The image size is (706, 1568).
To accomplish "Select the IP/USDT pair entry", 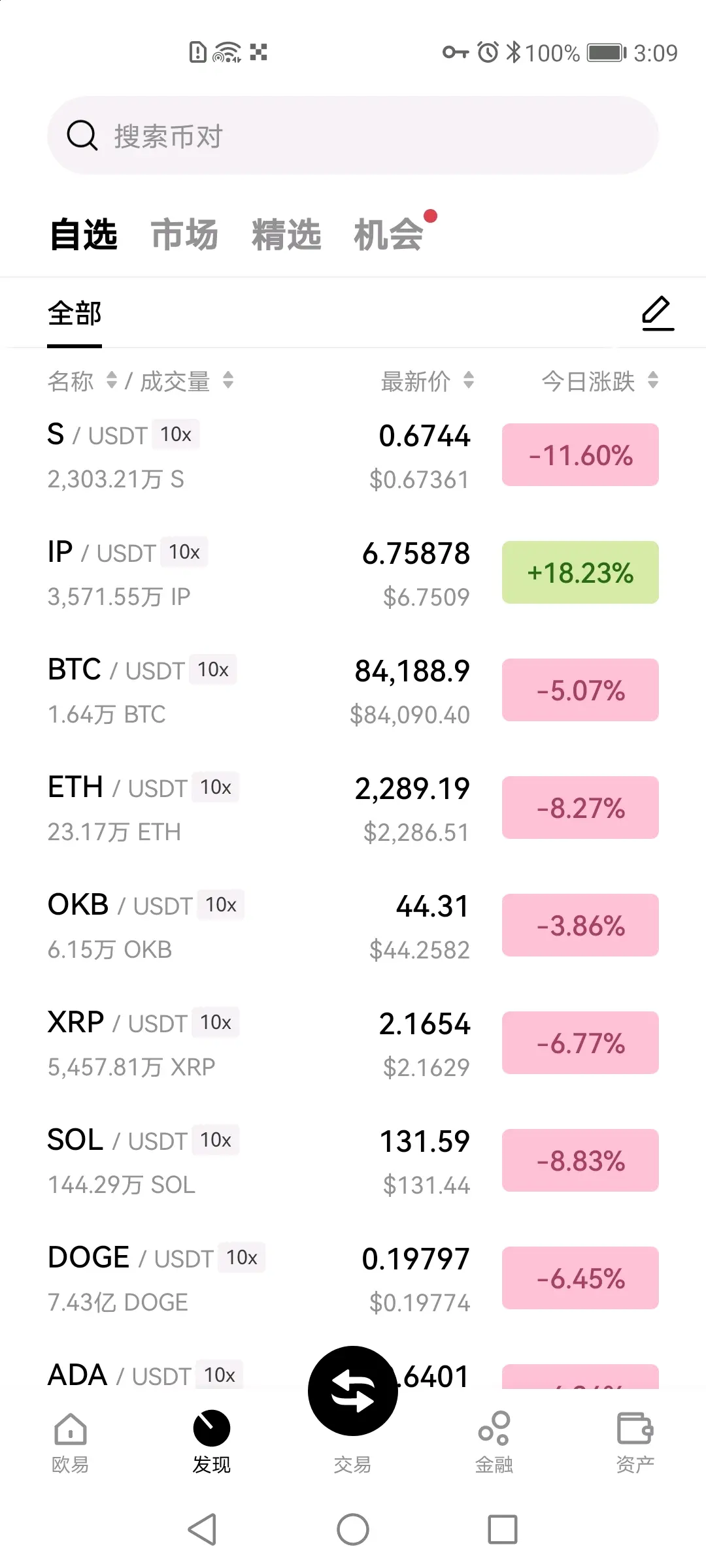I will [x=261, y=573].
